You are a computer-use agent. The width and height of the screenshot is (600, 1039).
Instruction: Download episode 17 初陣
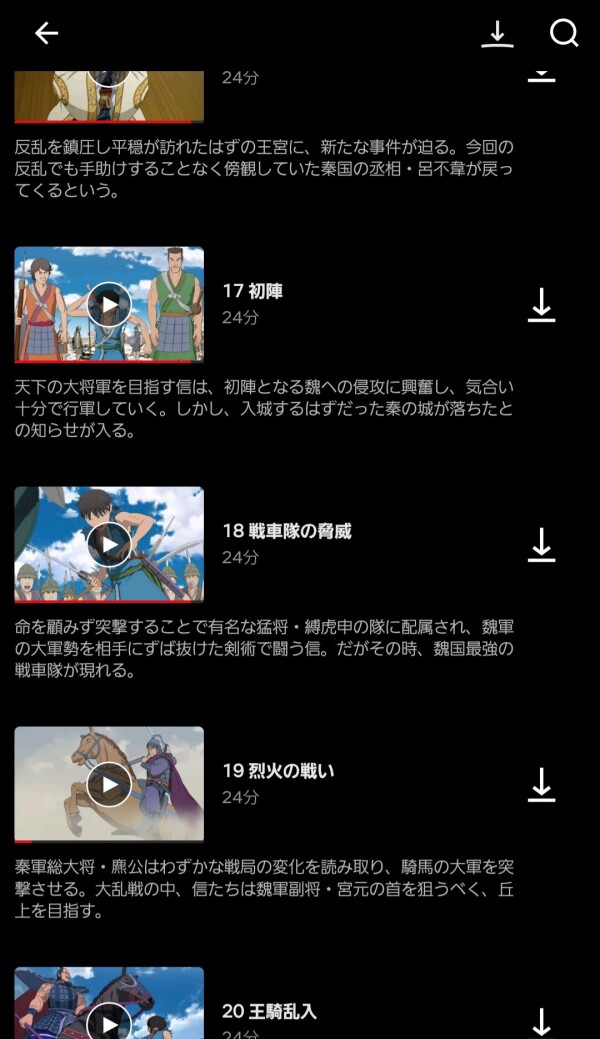coord(541,305)
